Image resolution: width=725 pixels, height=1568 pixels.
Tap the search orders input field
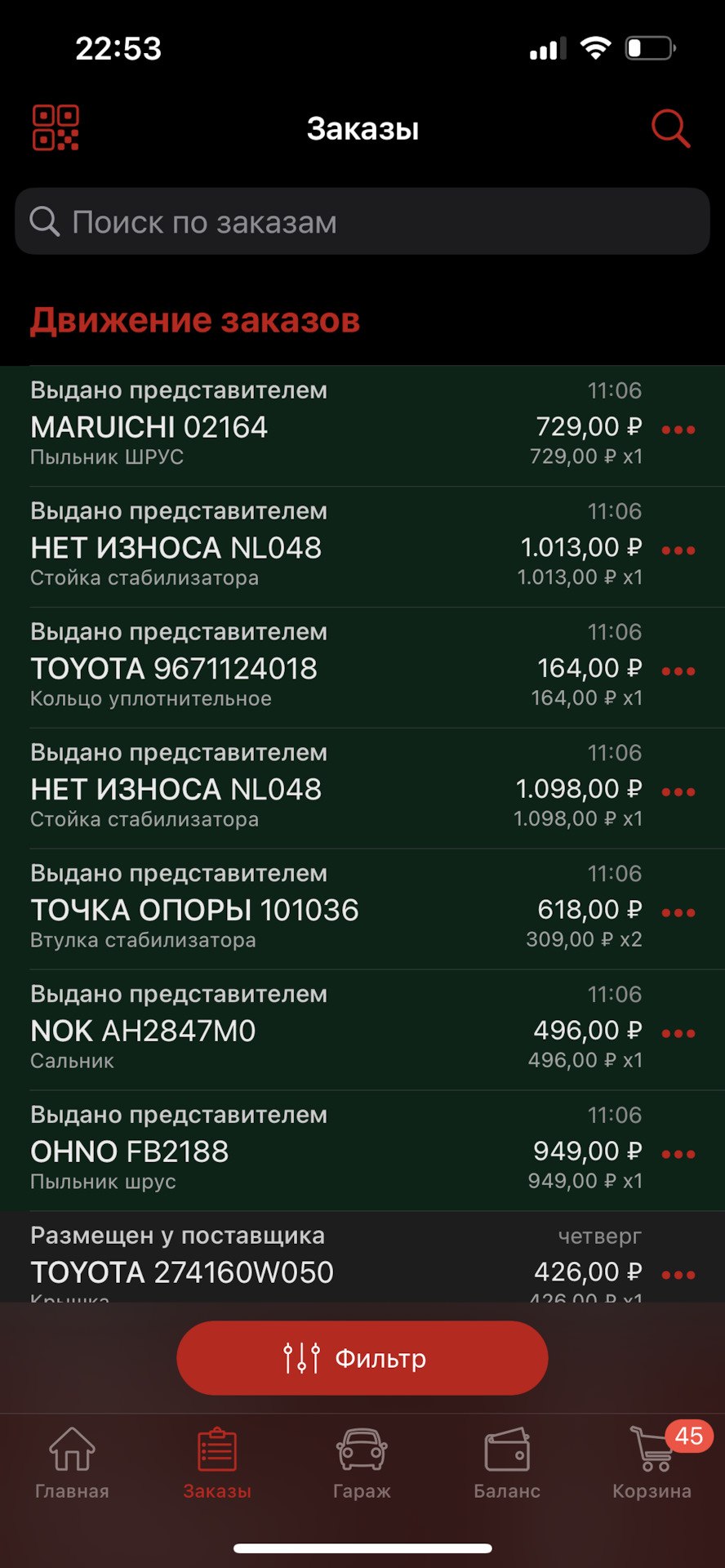click(362, 220)
